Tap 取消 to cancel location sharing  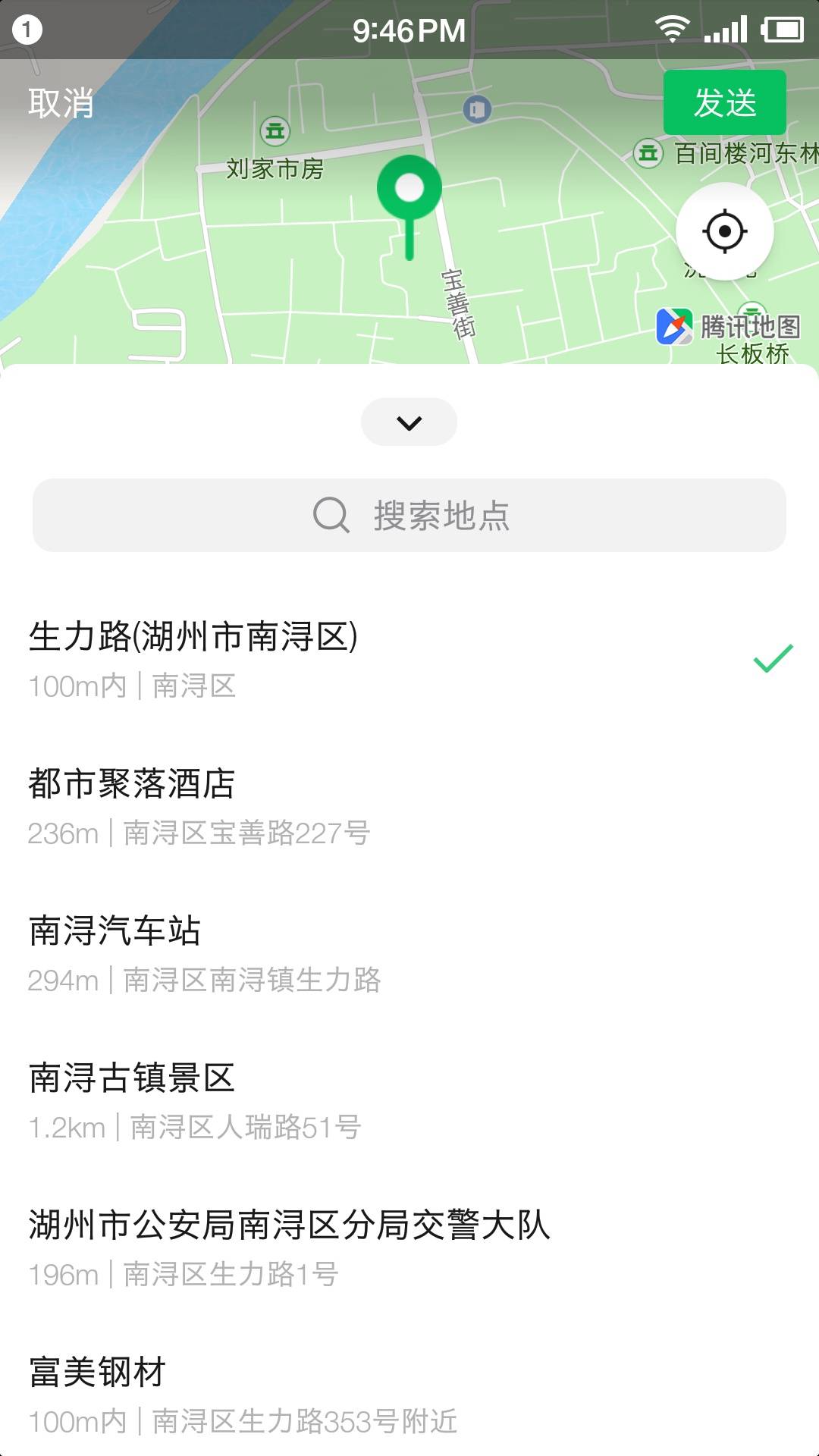point(61,103)
